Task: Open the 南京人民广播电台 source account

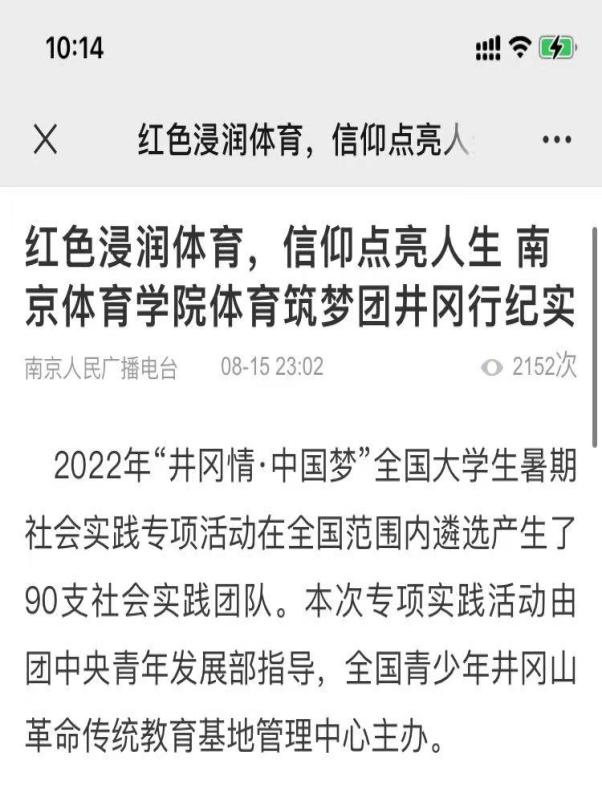Action: point(101,368)
